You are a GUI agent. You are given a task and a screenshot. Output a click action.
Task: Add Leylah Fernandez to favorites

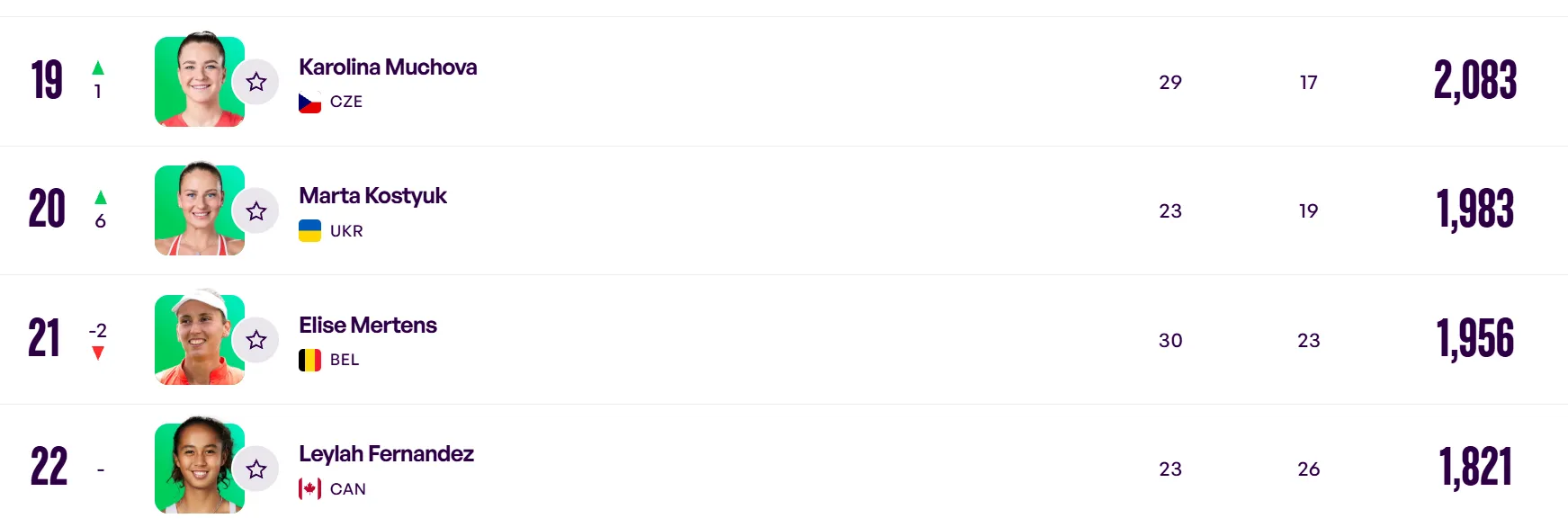tap(256, 469)
